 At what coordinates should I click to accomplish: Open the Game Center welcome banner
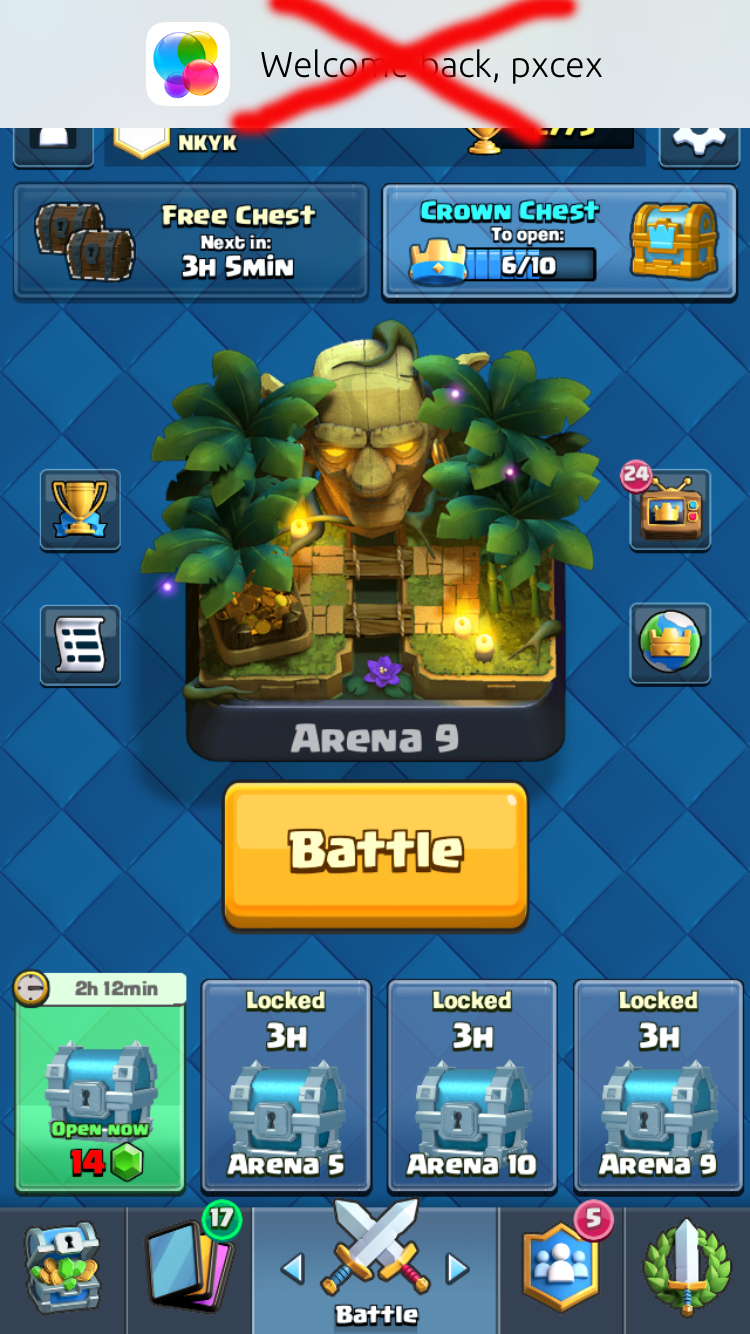tap(375, 64)
